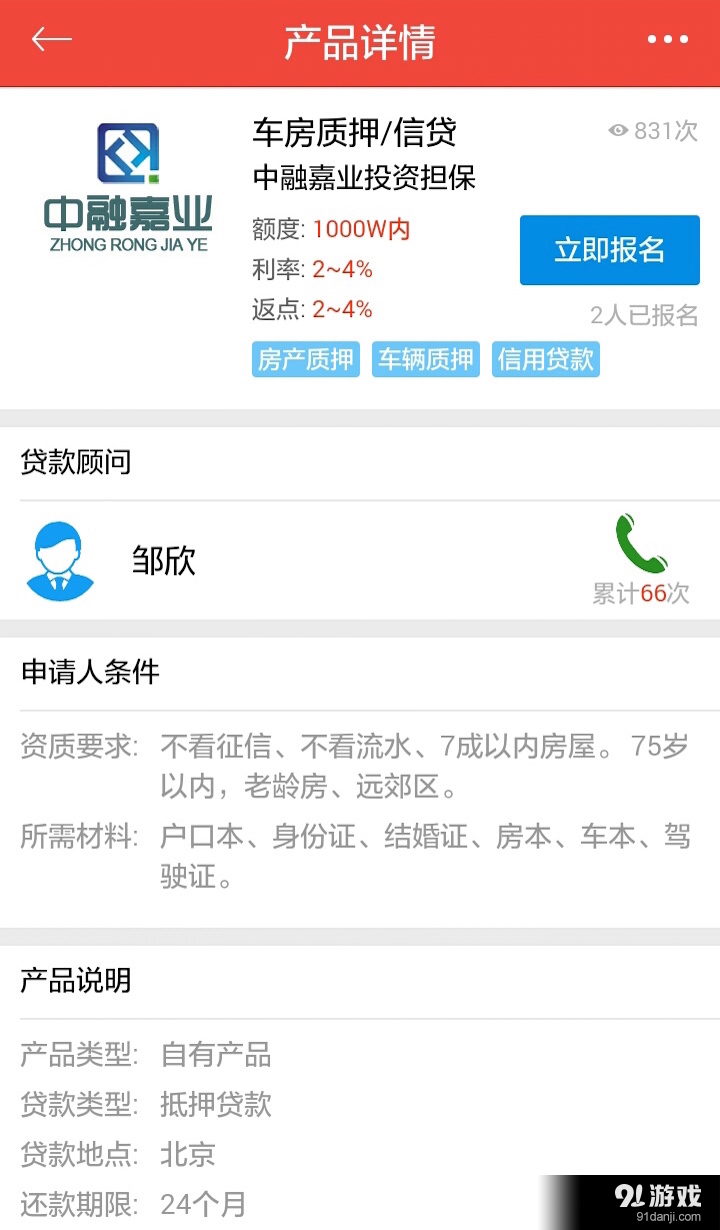The height and width of the screenshot is (1230, 720).
Task: Open the more options menu via three dots
Action: (x=666, y=40)
